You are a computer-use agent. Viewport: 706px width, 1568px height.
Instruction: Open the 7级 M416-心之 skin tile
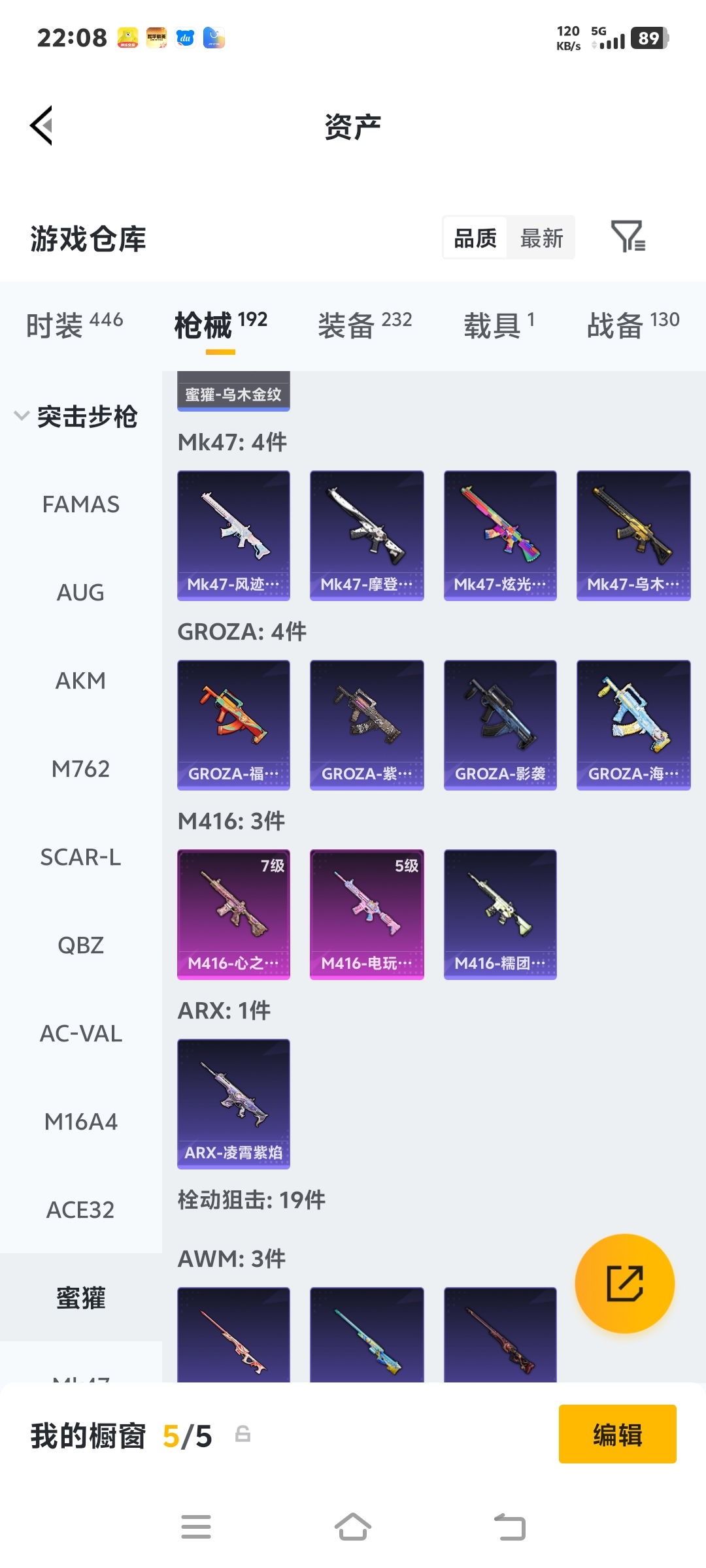[x=233, y=914]
